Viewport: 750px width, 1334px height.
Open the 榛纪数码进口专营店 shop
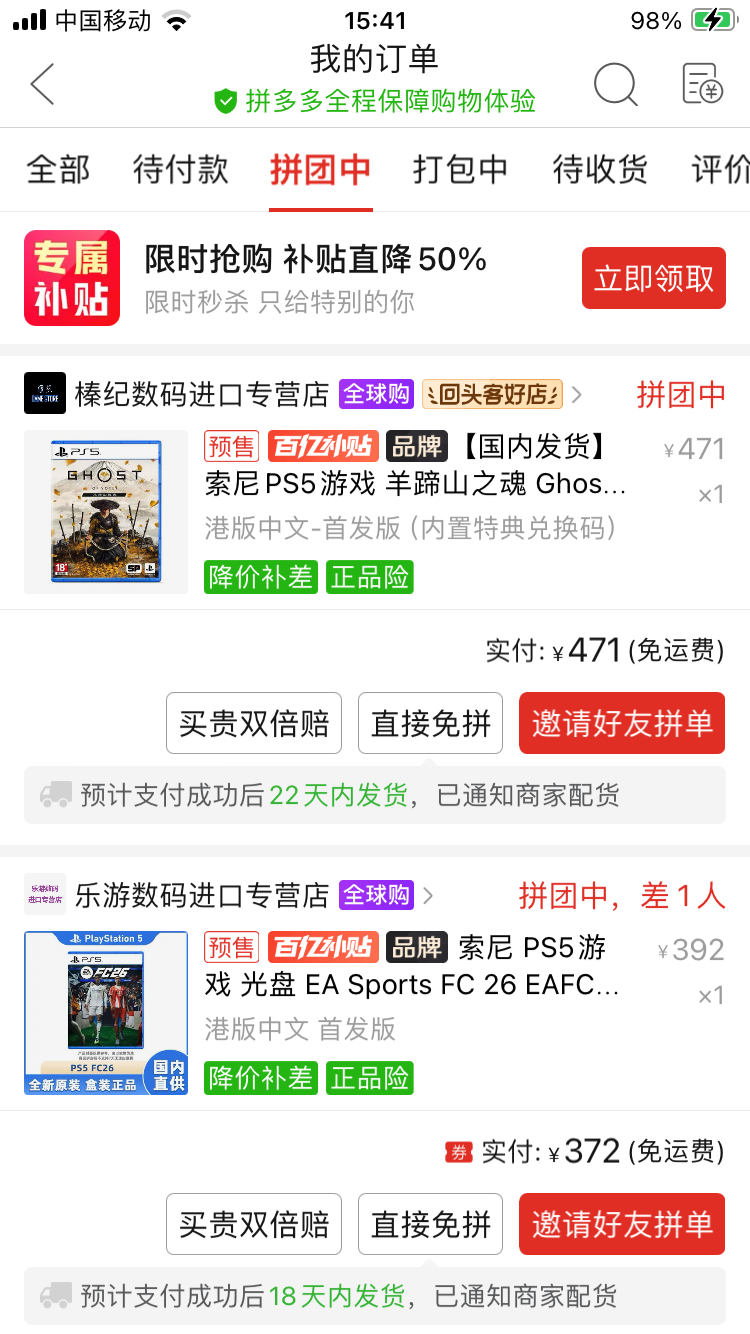pos(201,395)
